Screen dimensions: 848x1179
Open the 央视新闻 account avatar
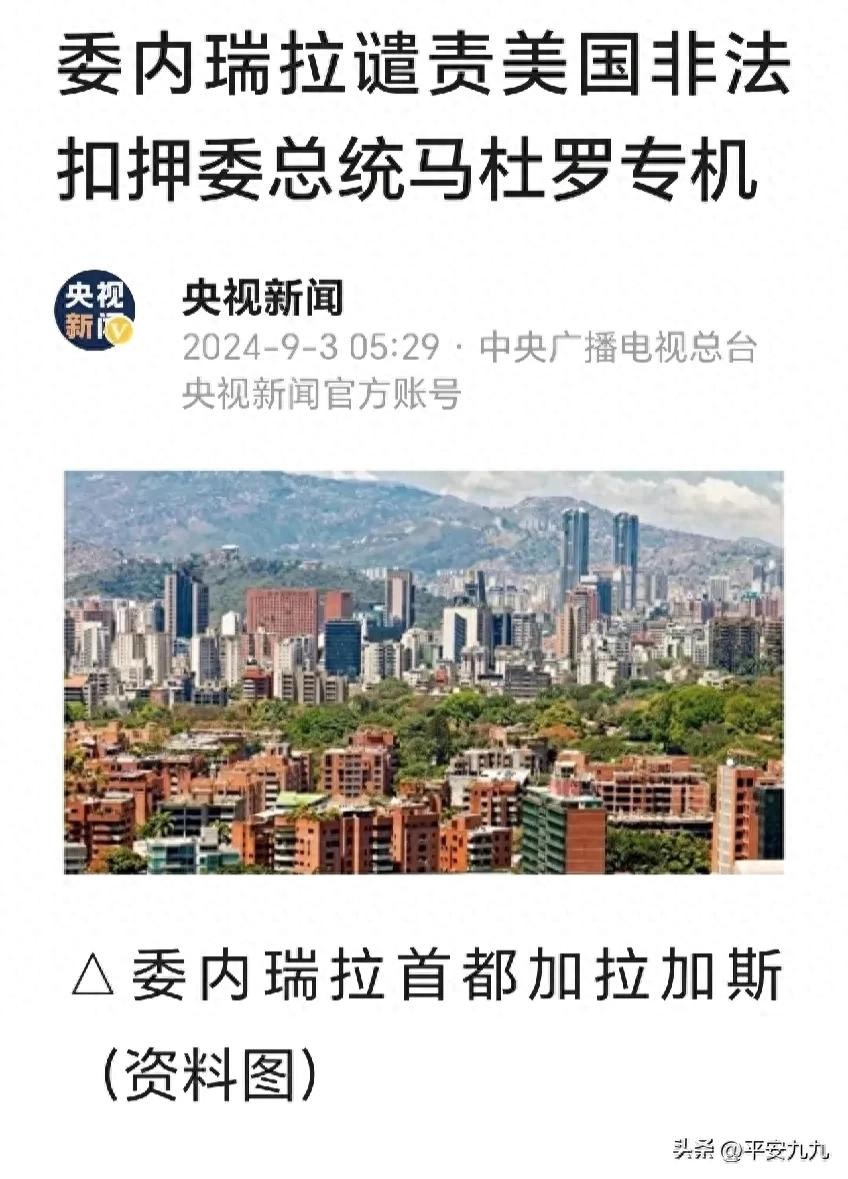[x=94, y=311]
